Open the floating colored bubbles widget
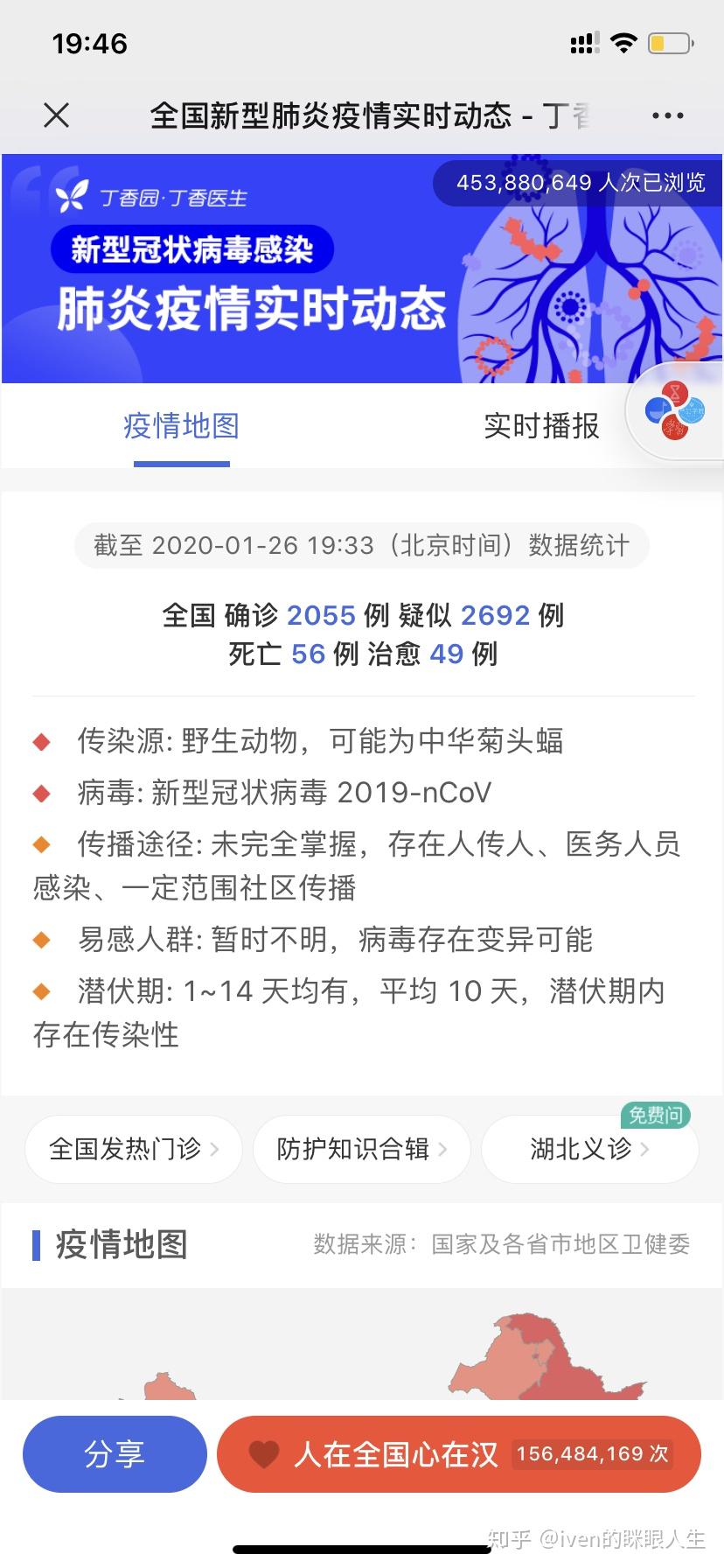The image size is (724, 1568). (674, 409)
